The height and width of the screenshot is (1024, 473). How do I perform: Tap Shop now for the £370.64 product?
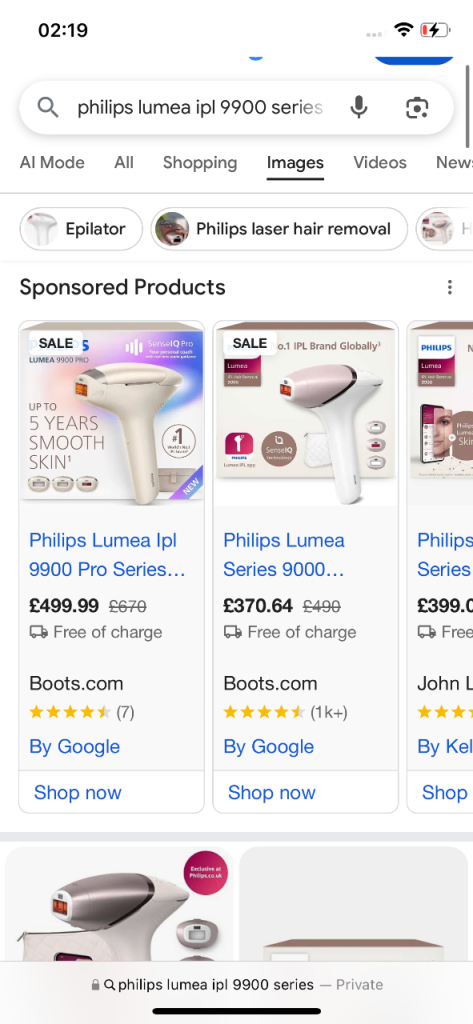click(x=272, y=792)
